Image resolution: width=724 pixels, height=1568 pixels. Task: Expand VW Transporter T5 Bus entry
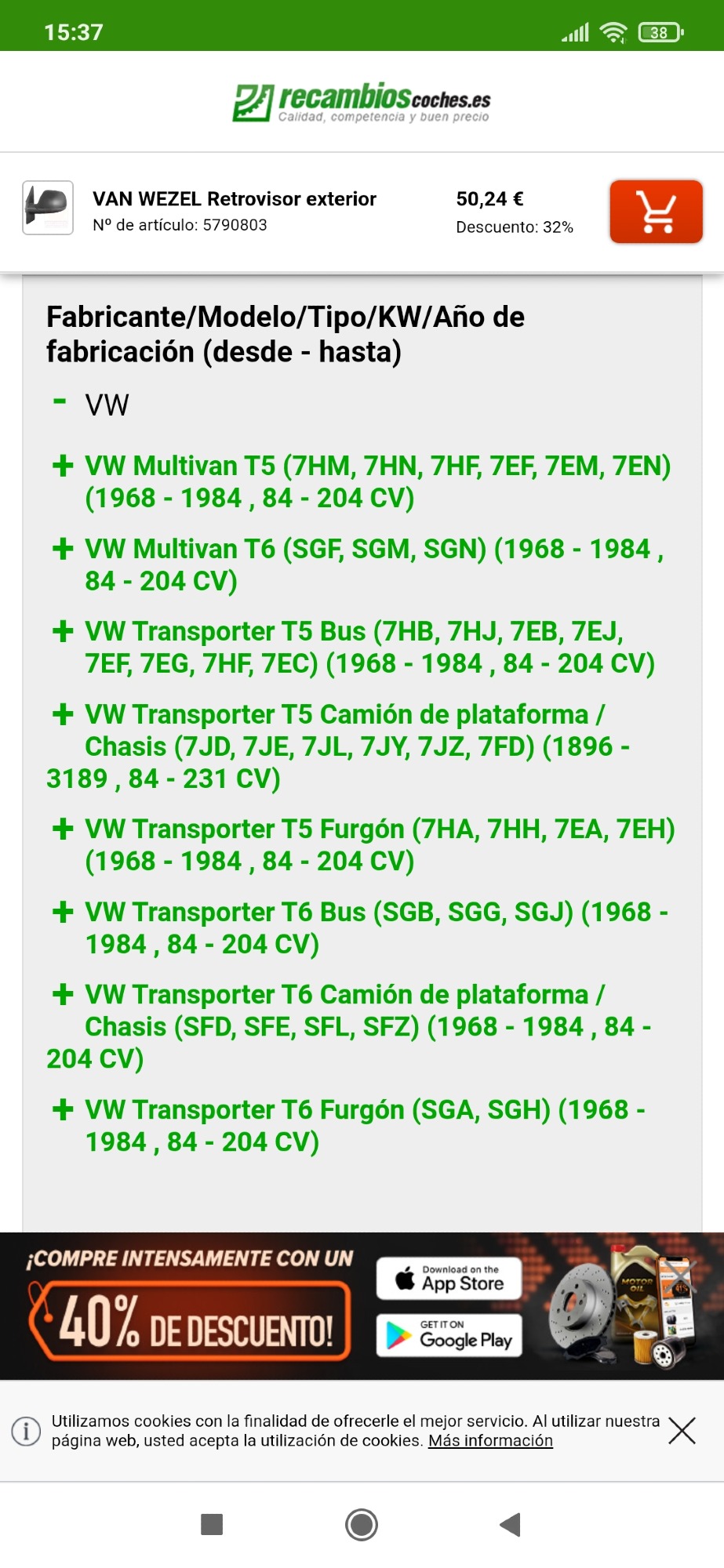click(x=63, y=631)
